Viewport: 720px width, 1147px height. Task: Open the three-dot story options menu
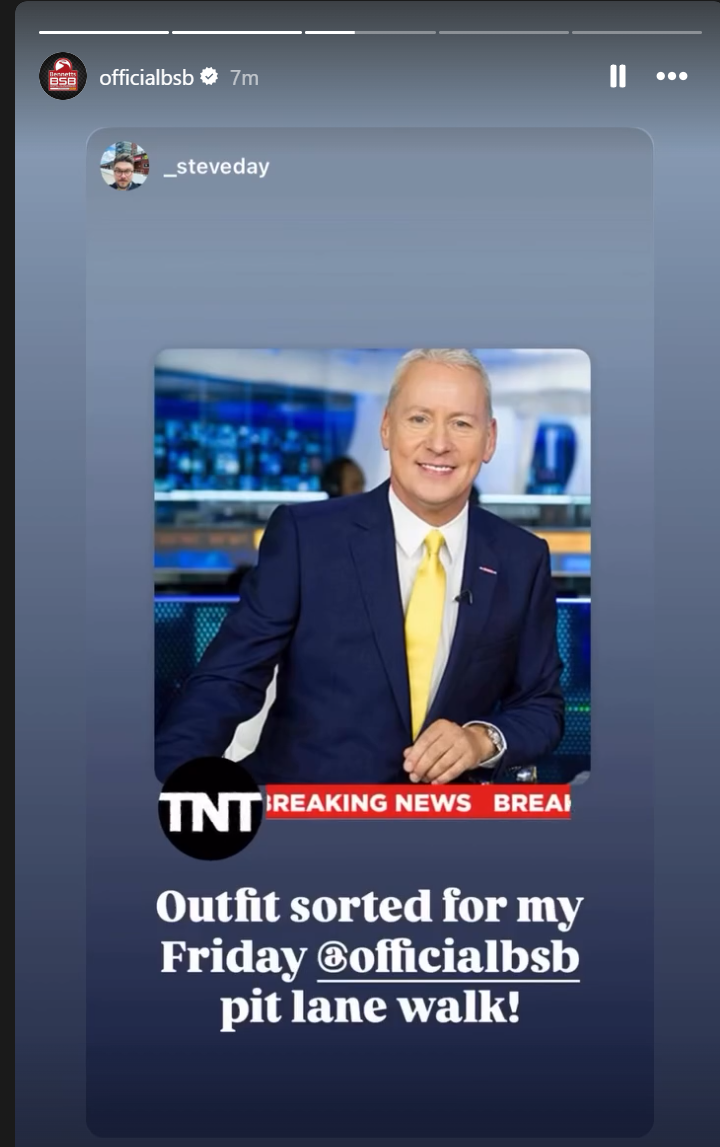pos(672,76)
